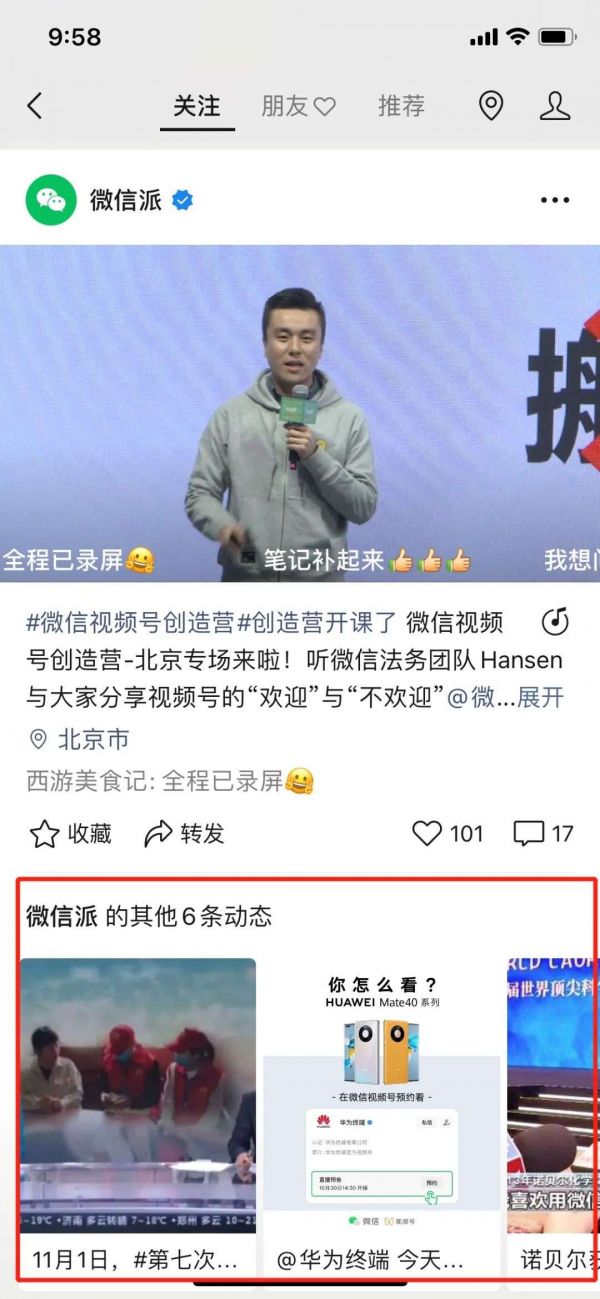Open the 北京市 location tag
This screenshot has width=600, height=1299.
[x=92, y=740]
